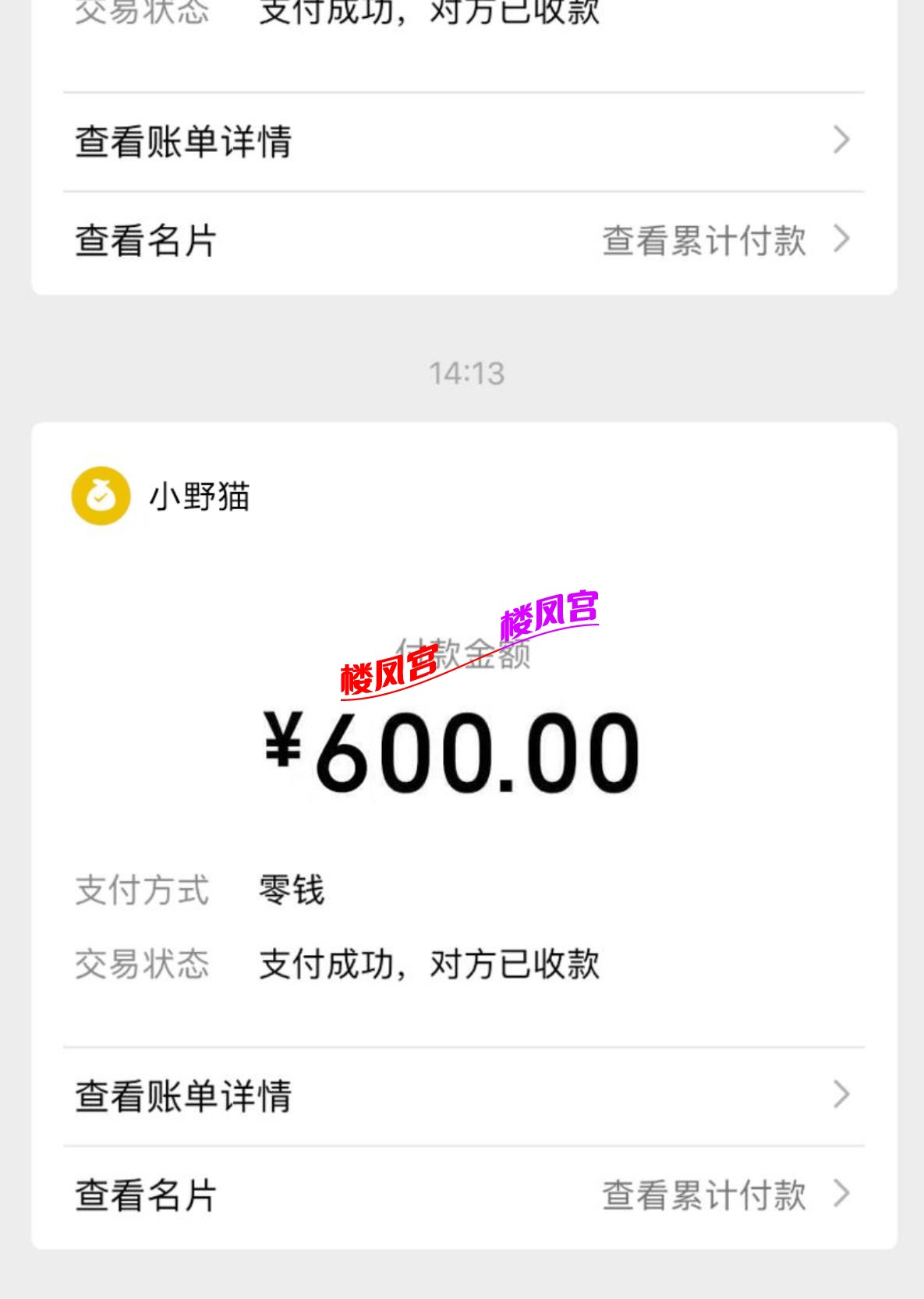Viewport: 924px width, 1299px height.
Task: Click the 支付成功，对方已收款 status text
Action: point(430,965)
